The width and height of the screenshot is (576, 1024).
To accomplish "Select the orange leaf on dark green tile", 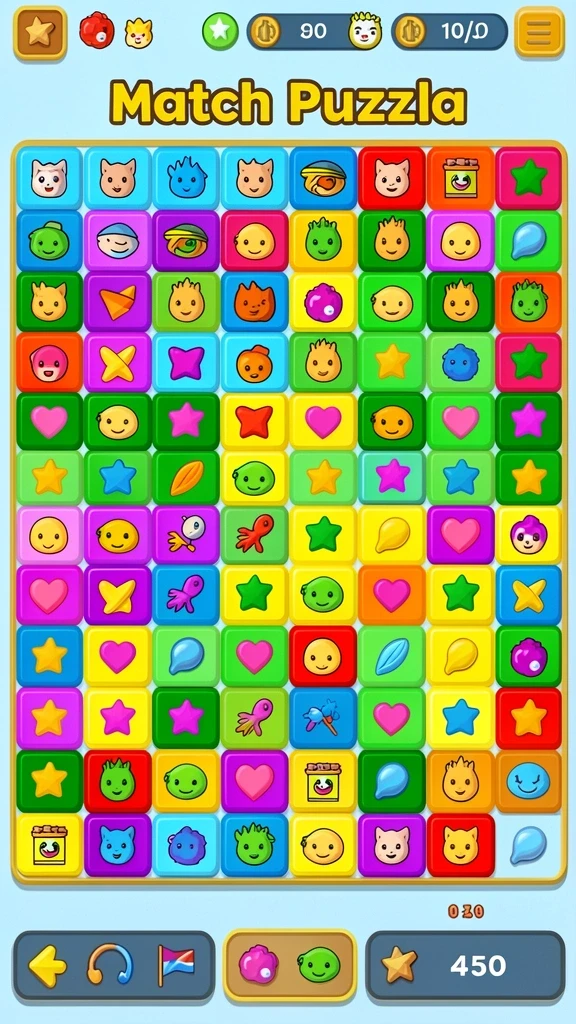I will pos(186,479).
